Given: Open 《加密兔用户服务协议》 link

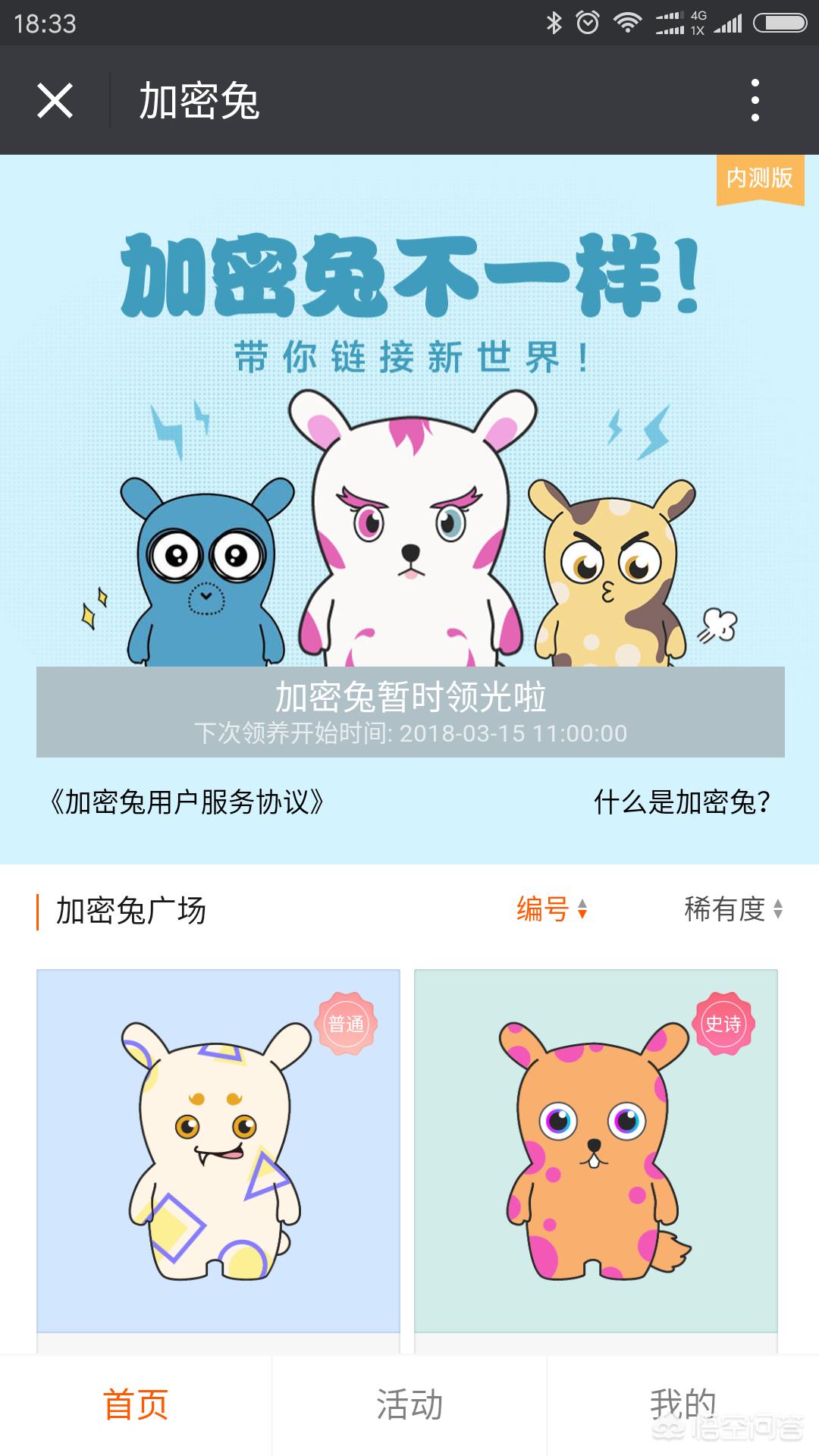Looking at the screenshot, I should point(187,802).
